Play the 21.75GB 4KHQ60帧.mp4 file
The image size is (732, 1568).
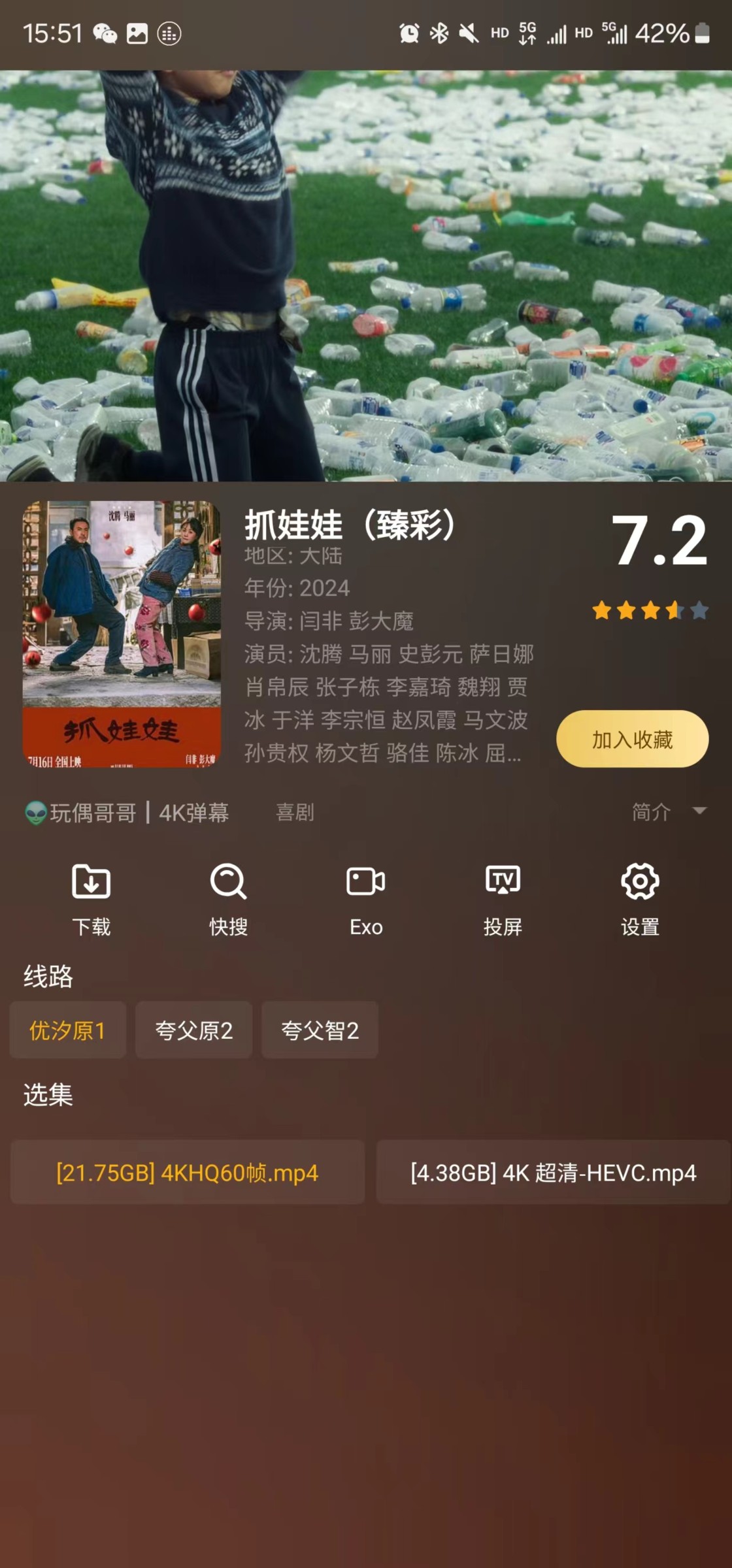click(188, 1173)
